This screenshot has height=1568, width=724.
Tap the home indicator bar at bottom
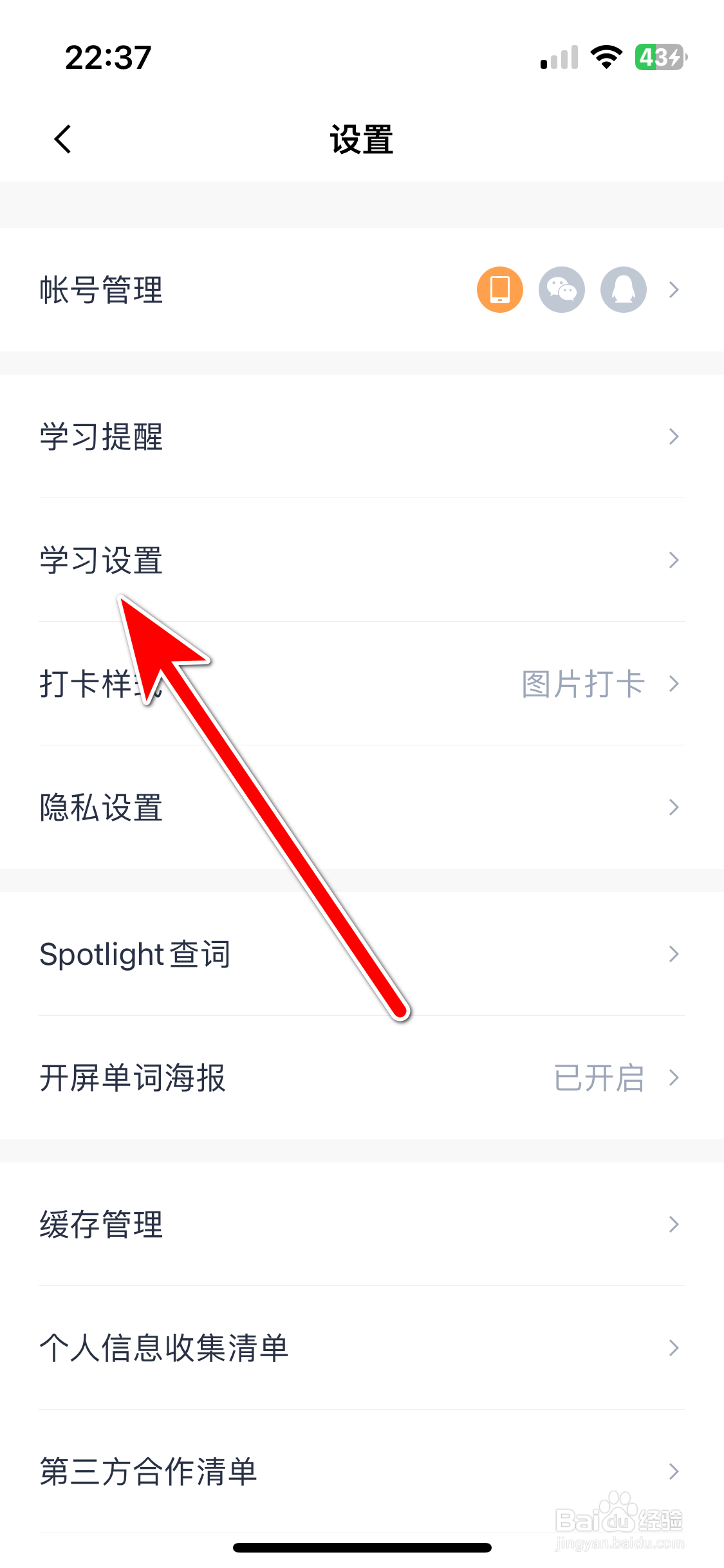[x=362, y=1547]
